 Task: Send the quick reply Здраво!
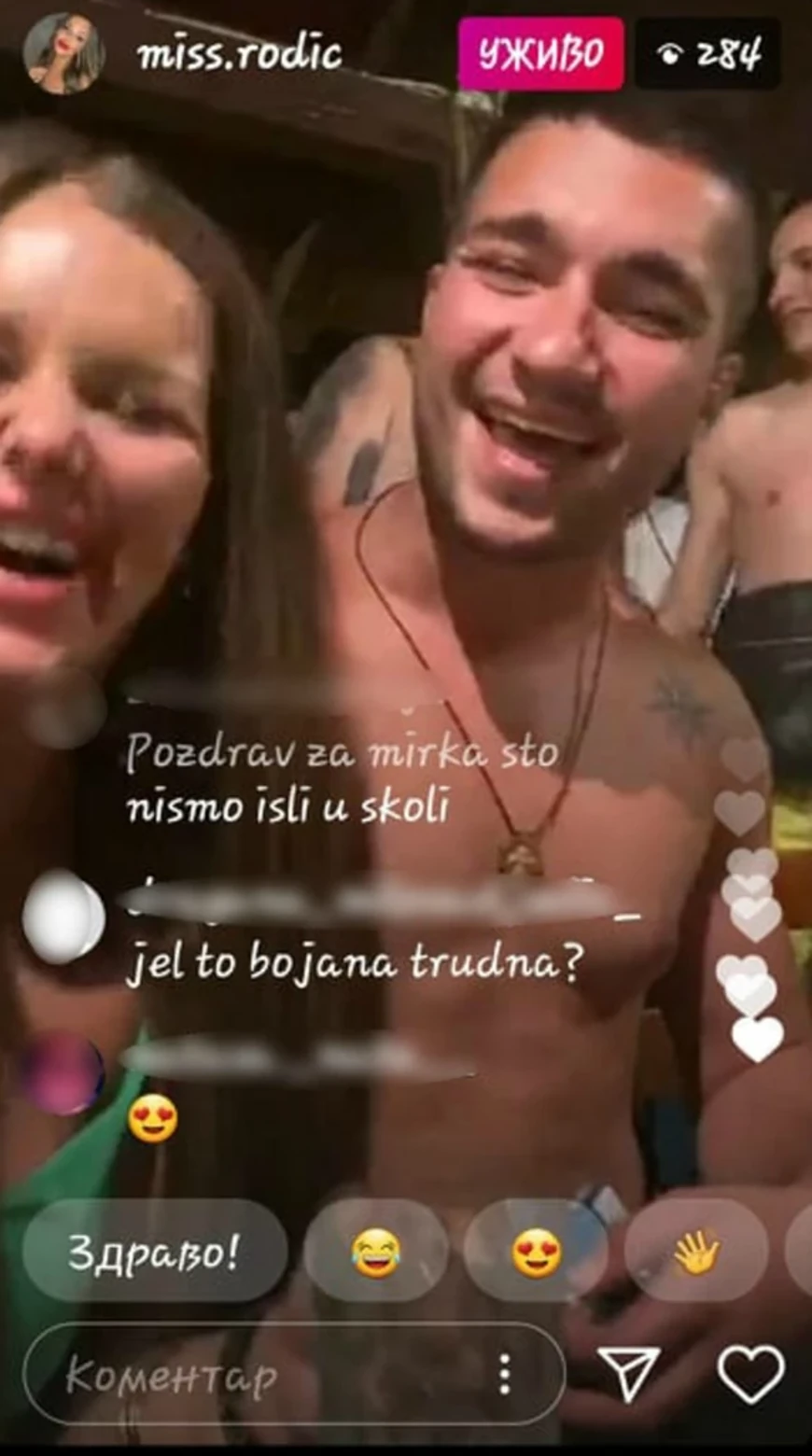click(154, 1251)
